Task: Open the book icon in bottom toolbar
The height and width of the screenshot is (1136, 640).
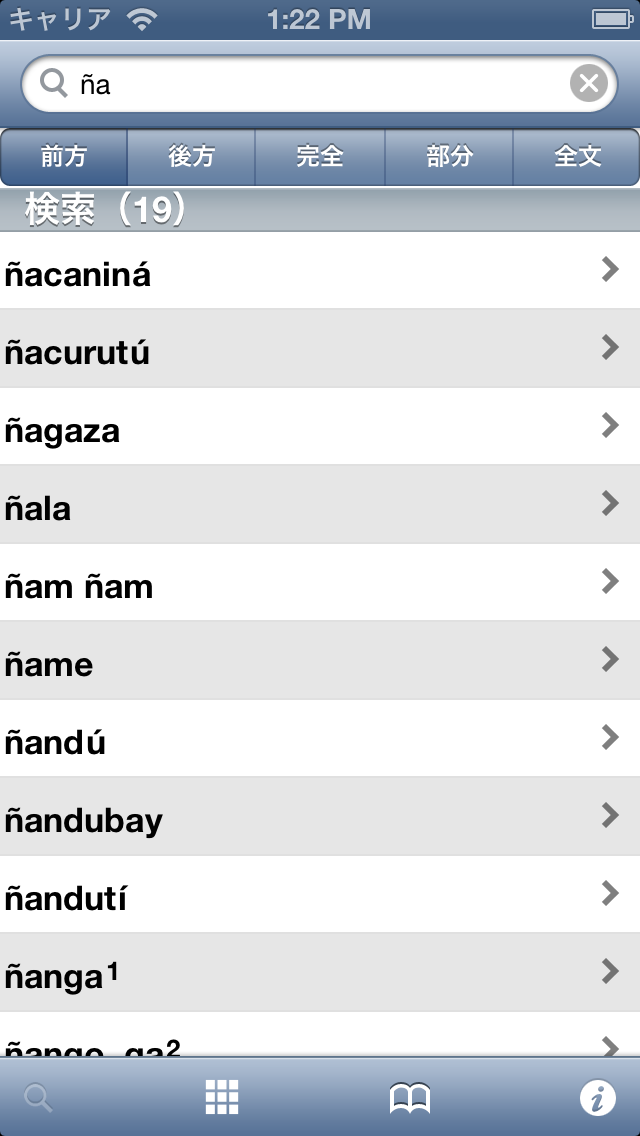Action: (410, 1098)
